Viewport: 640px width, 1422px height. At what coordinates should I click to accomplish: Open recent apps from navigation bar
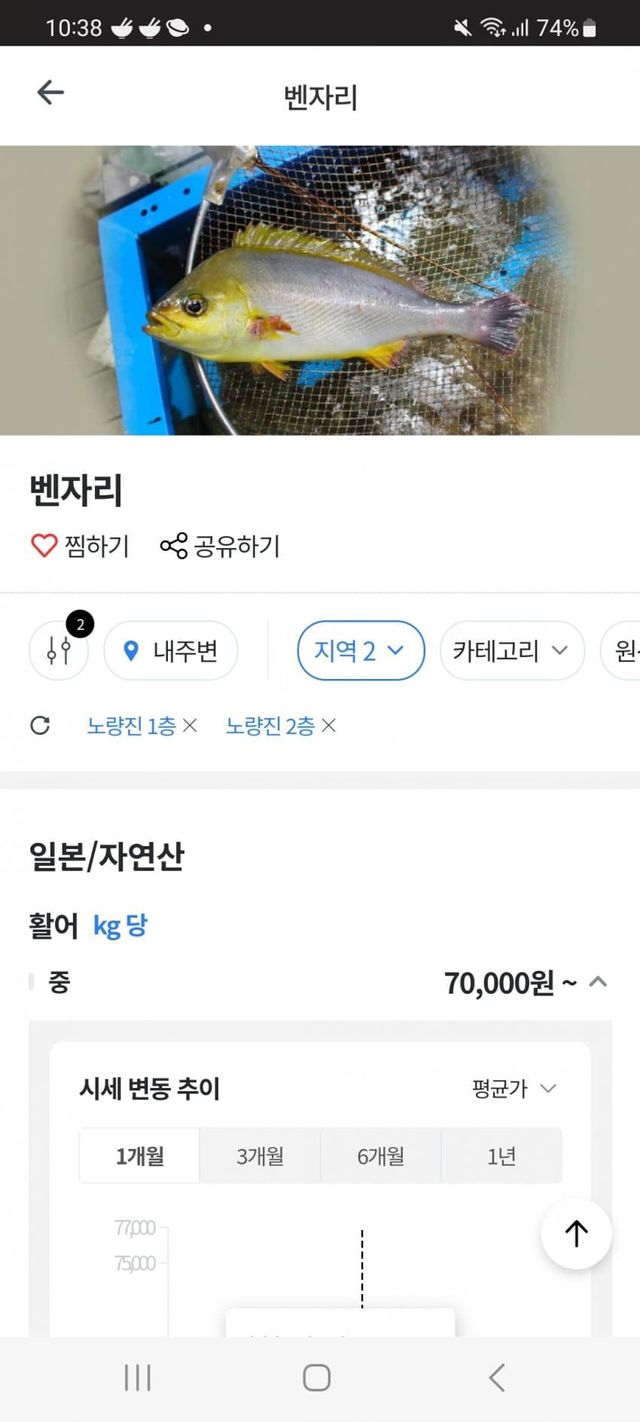pos(137,1377)
